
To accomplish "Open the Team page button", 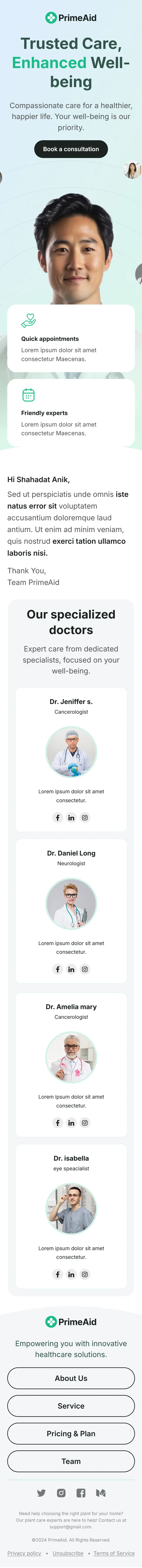I will coord(71,1461).
